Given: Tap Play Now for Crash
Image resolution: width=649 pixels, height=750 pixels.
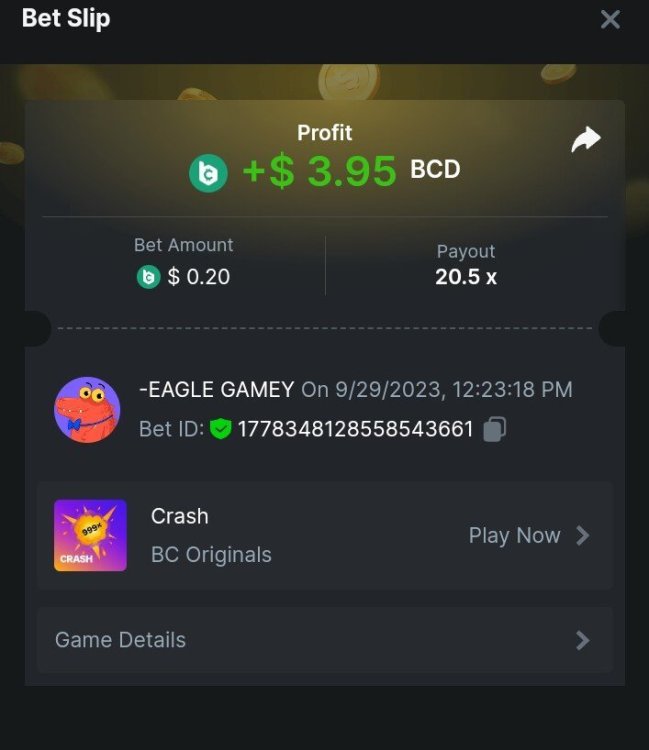Looking at the screenshot, I should click(528, 535).
